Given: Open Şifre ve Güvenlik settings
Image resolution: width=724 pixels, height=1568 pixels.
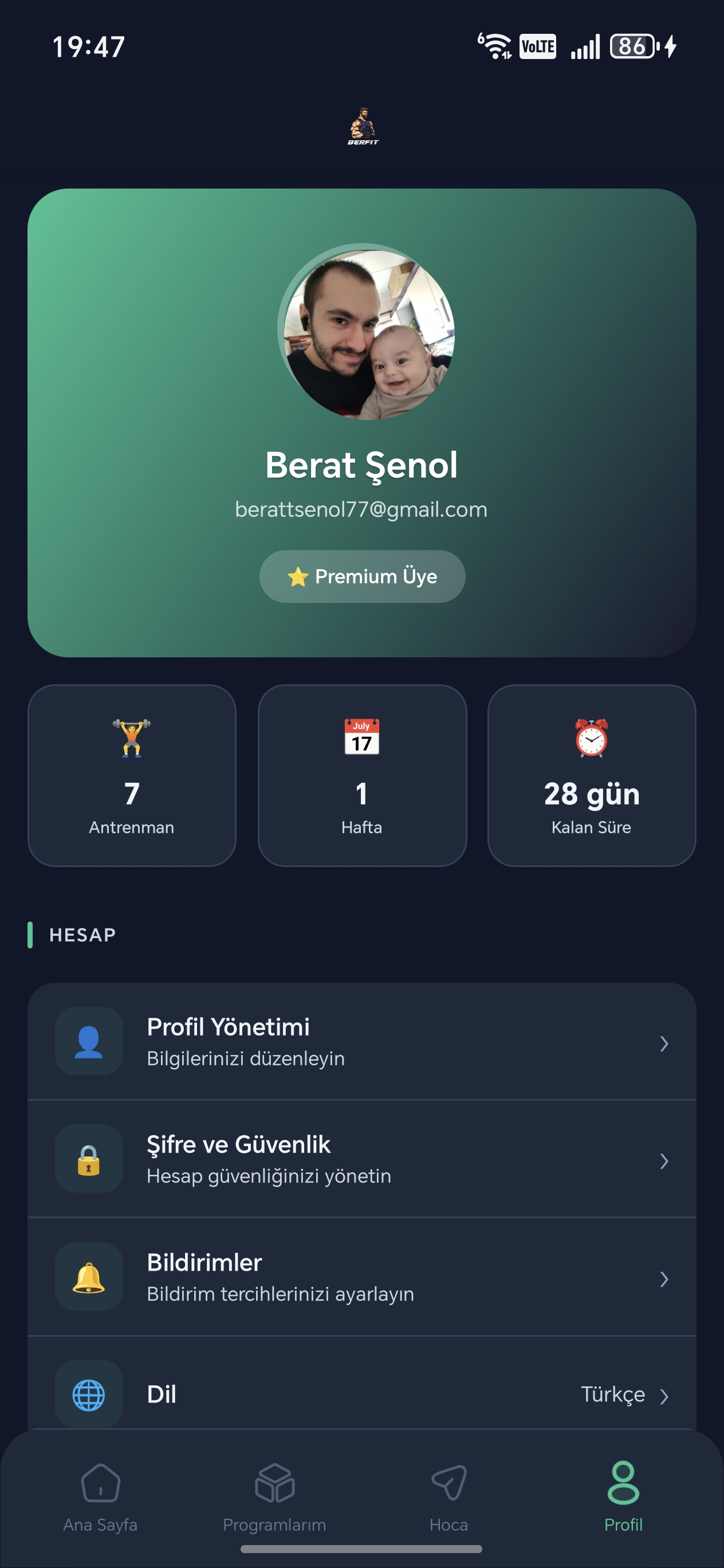Looking at the screenshot, I should (x=361, y=1159).
